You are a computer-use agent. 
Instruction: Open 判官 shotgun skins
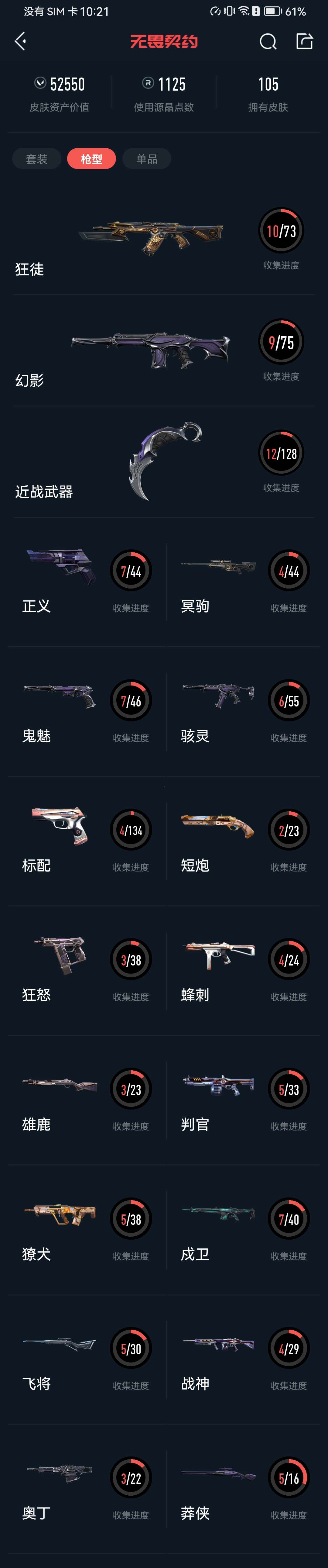[243, 1100]
